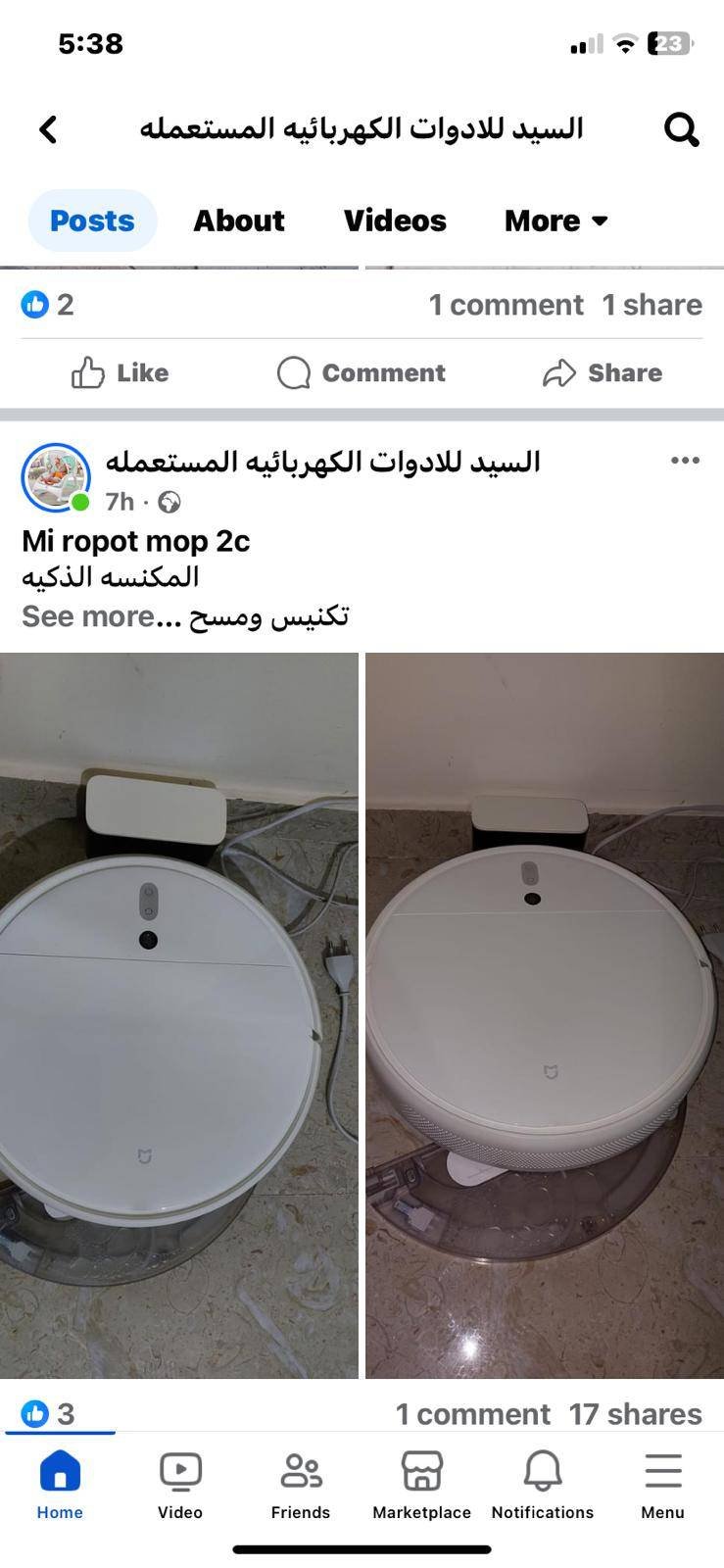Comment on the post above
724x1568 pixels.
[x=361, y=372]
